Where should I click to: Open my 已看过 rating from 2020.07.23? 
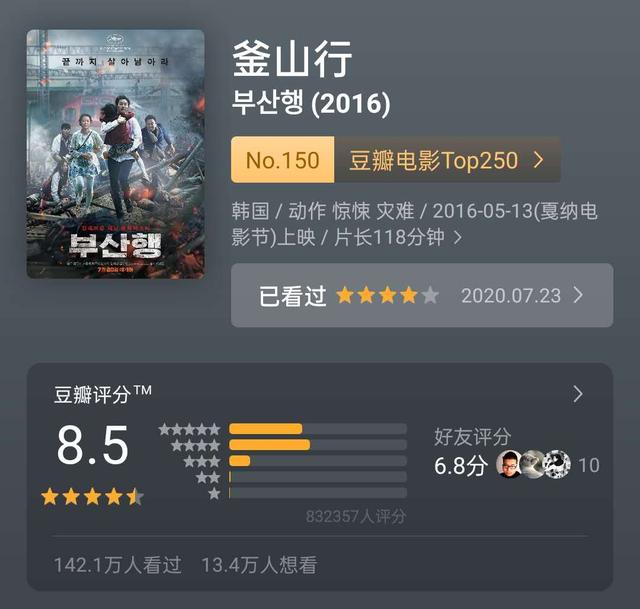click(421, 296)
